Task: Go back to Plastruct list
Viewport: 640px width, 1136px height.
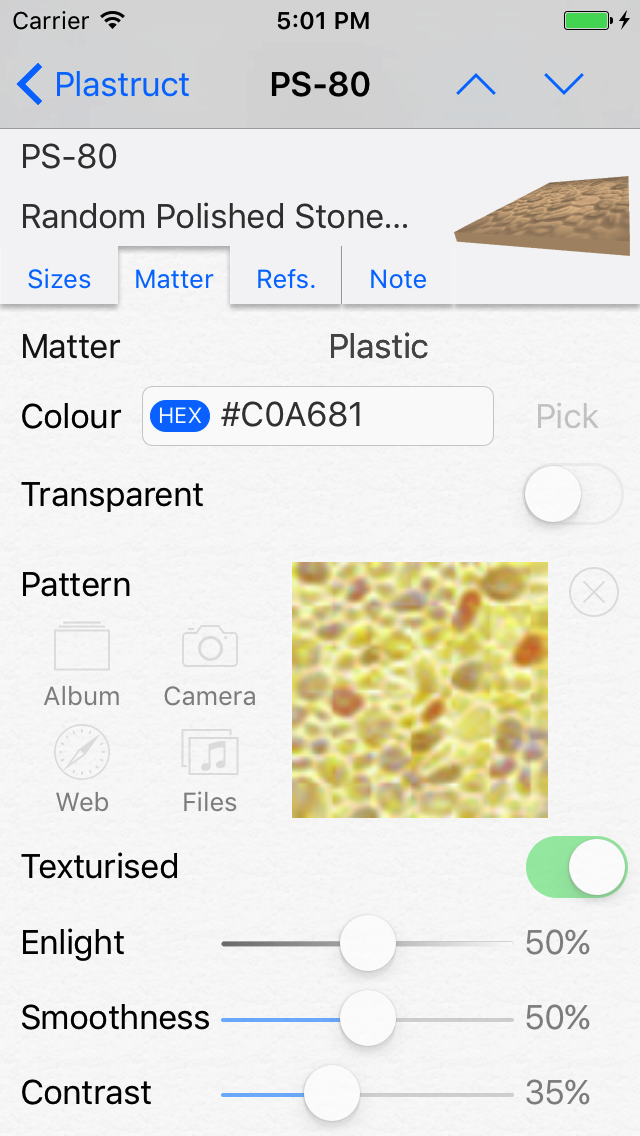Action: [x=104, y=85]
